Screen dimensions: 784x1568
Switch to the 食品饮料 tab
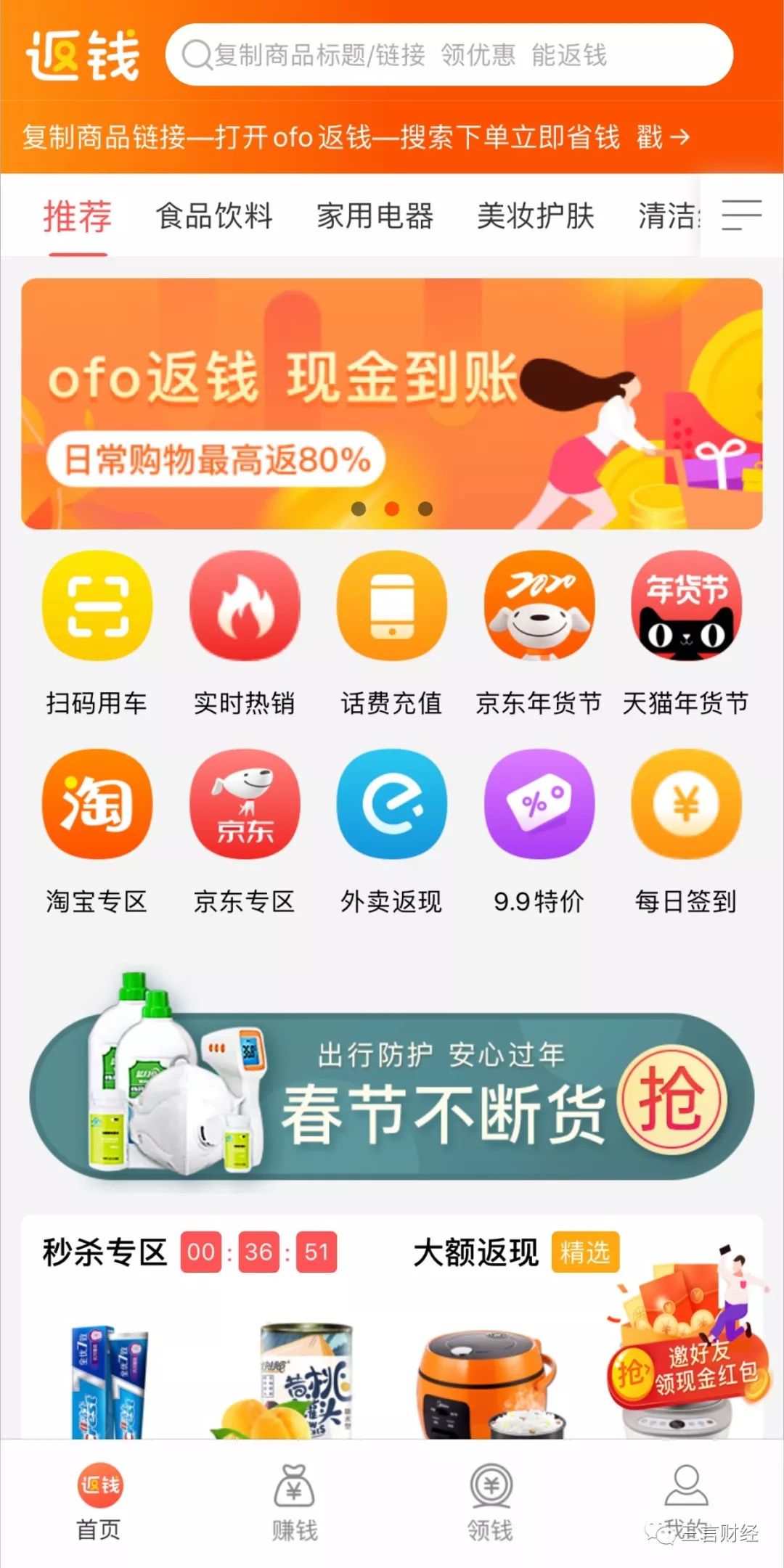point(214,216)
